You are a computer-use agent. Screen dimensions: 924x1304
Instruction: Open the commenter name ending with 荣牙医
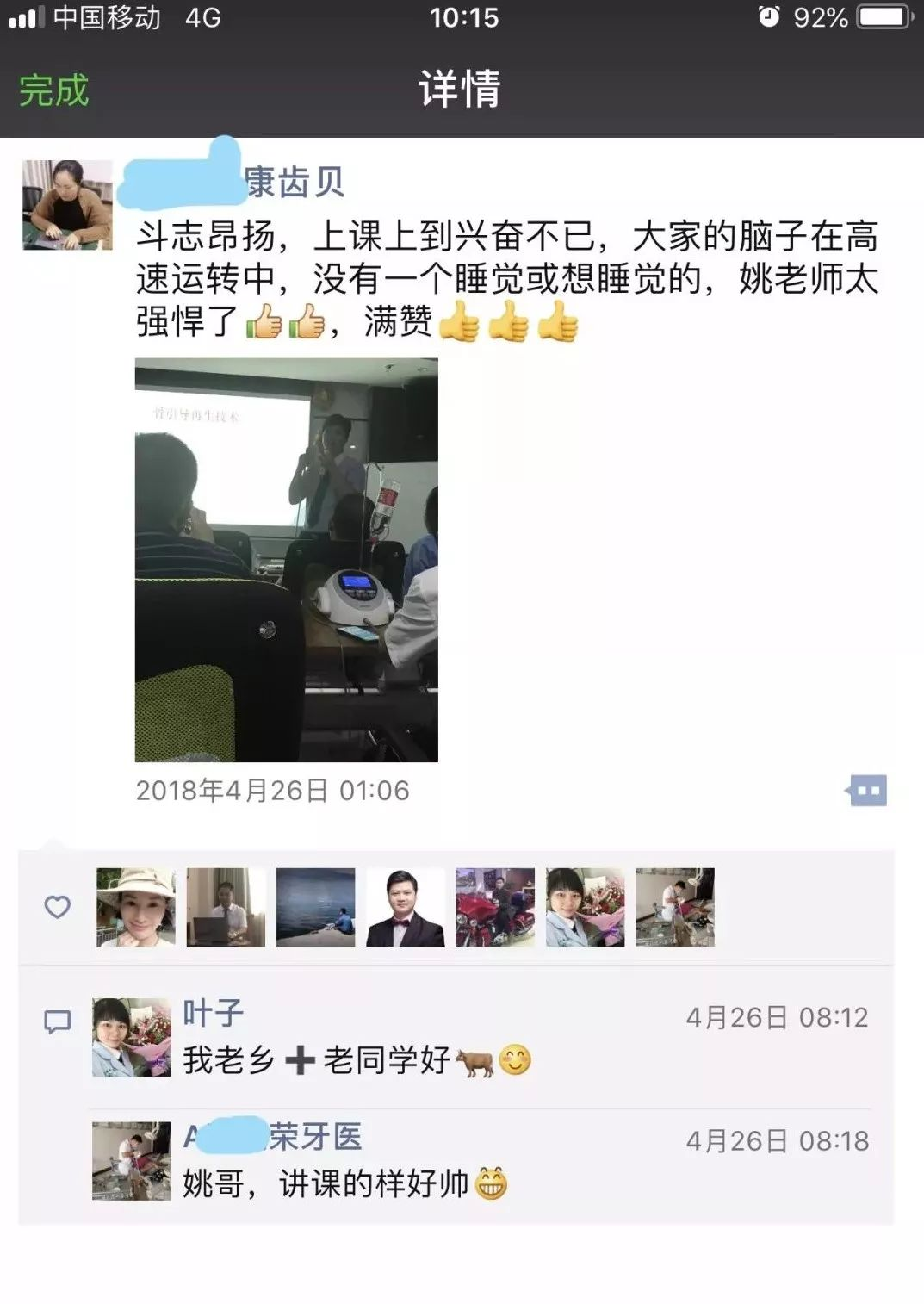[272, 1137]
